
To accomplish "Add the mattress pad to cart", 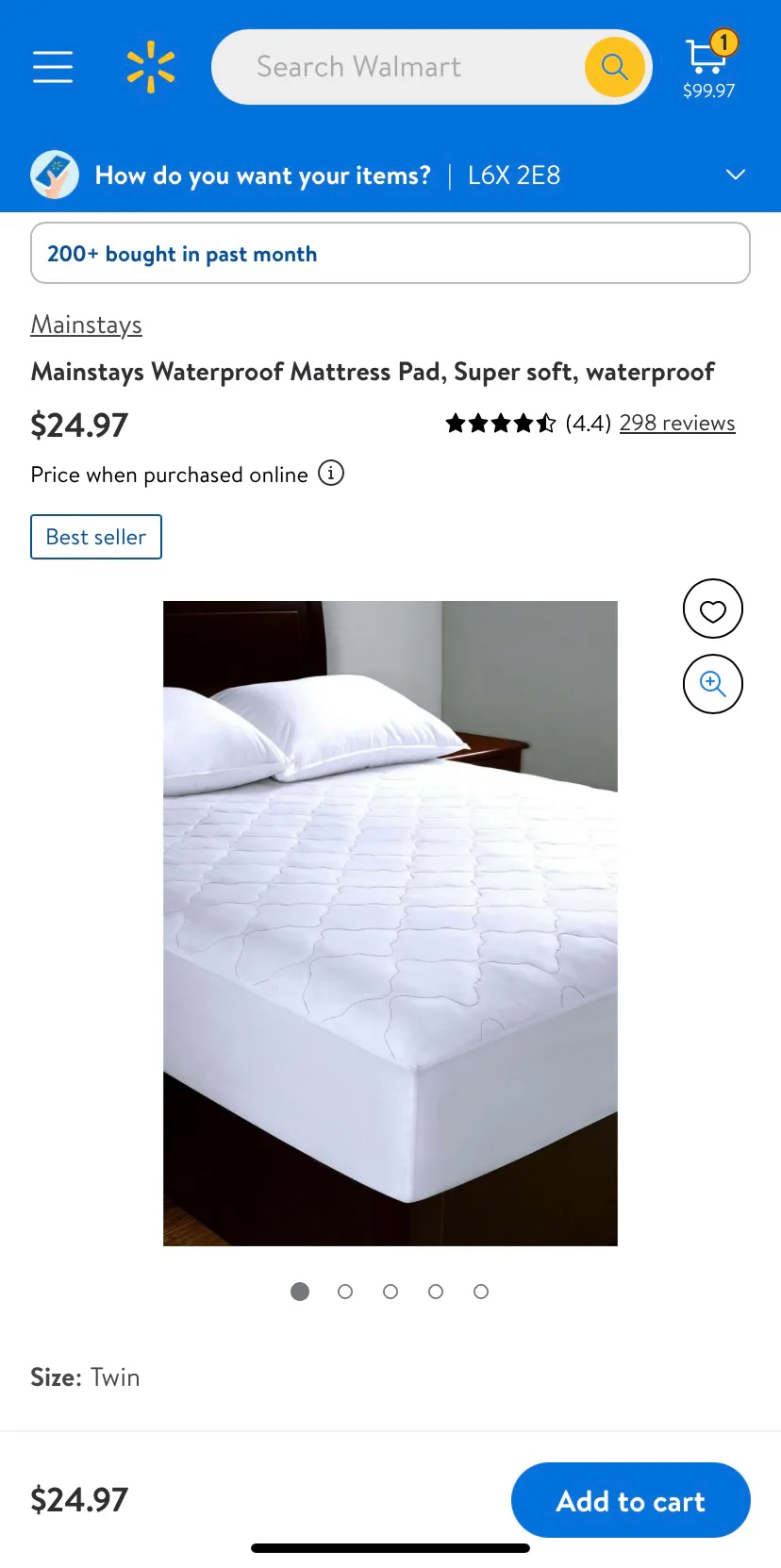I will pos(630,1500).
